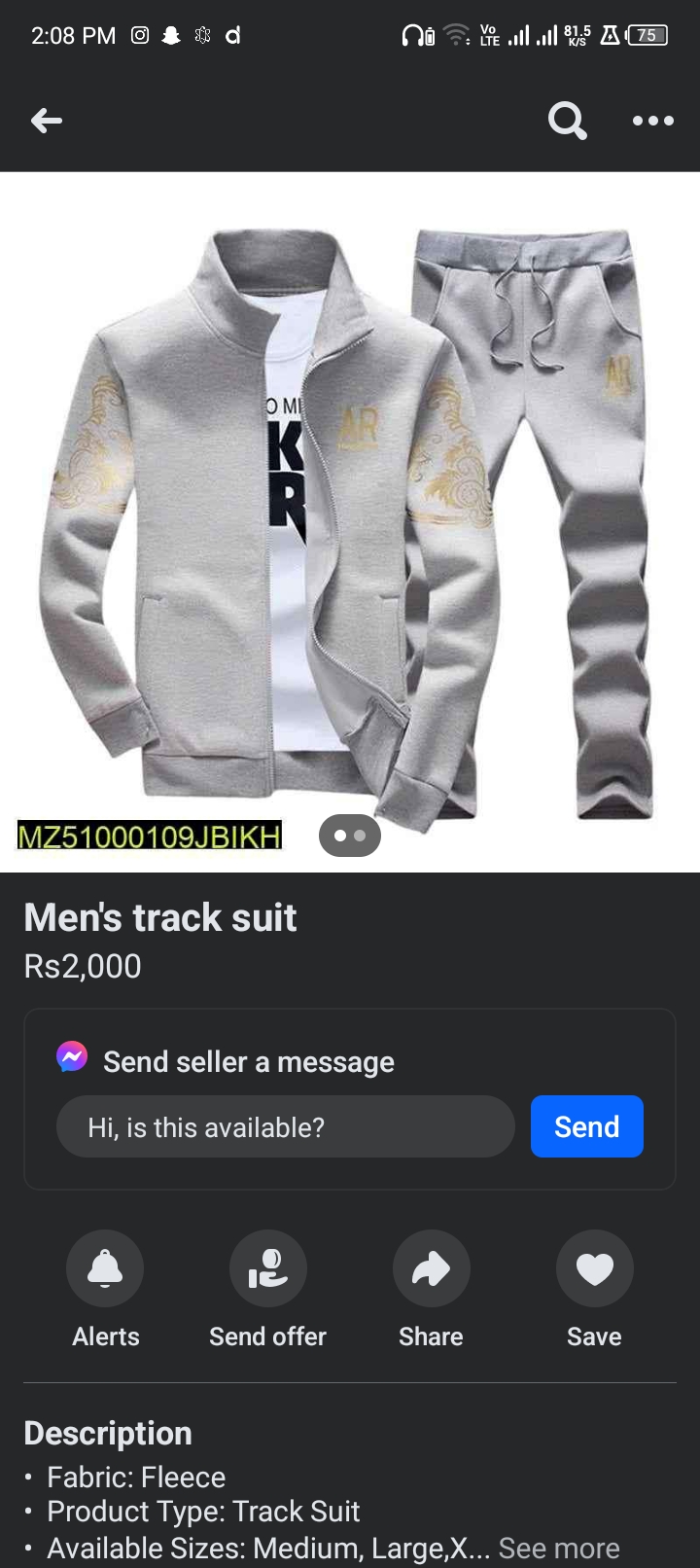Tap the photo page indicator dots
The width and height of the screenshot is (700, 1568).
[350, 836]
